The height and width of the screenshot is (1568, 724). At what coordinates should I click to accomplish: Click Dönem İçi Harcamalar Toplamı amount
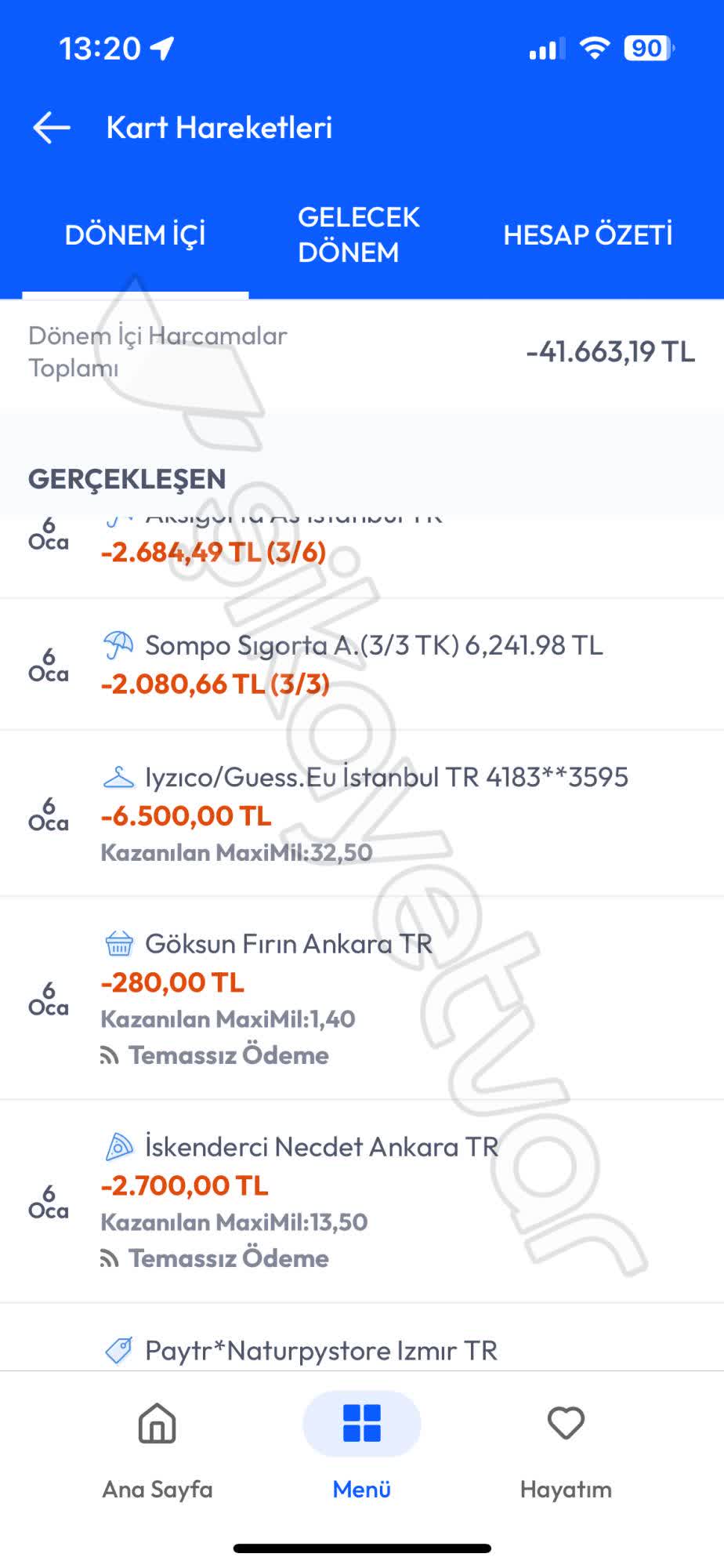coord(610,352)
